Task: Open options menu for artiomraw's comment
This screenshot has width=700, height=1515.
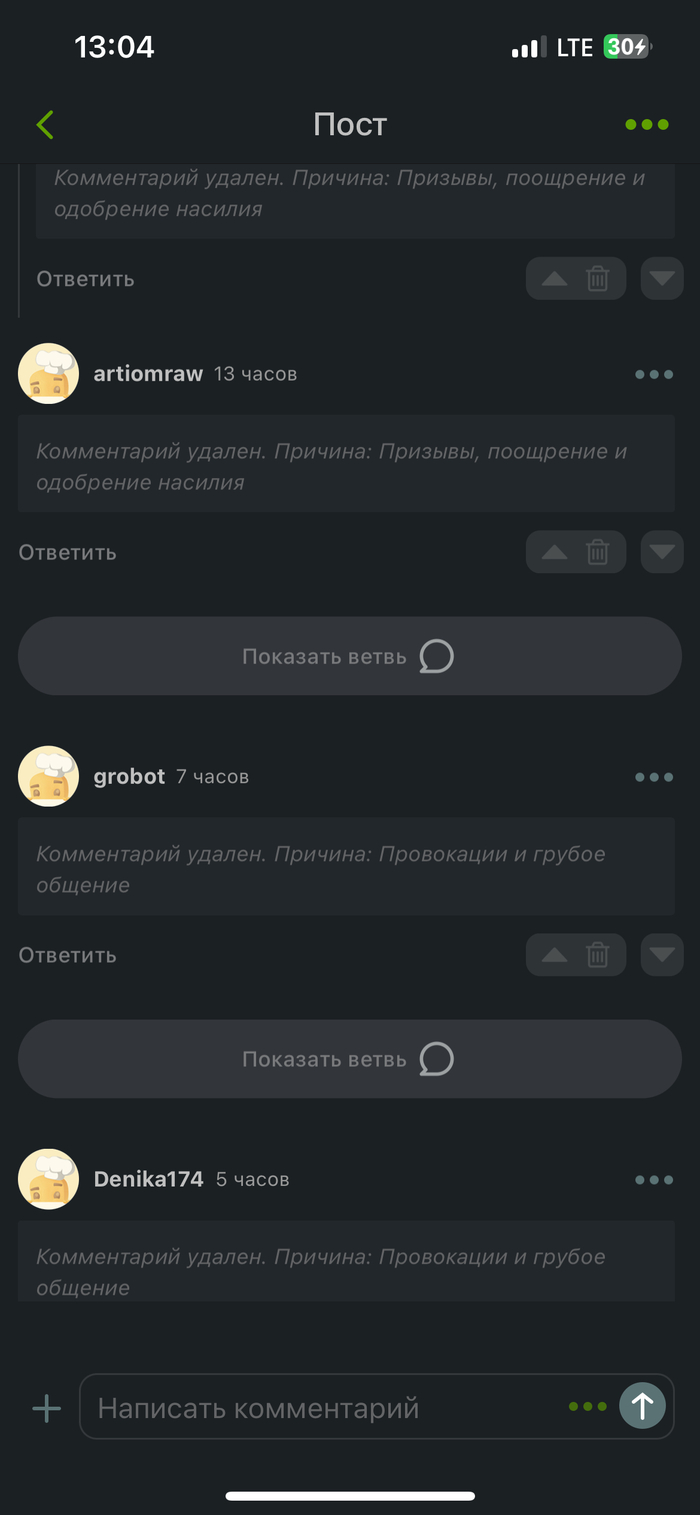Action: coord(654,375)
